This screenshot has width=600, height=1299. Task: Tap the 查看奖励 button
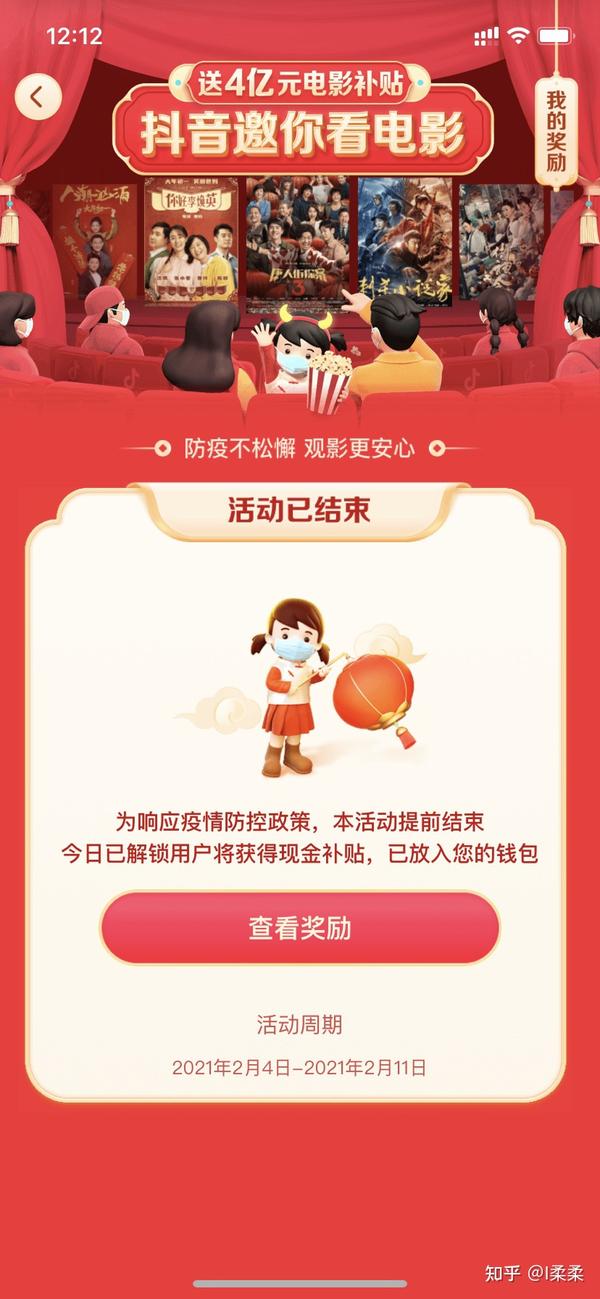coord(299,928)
